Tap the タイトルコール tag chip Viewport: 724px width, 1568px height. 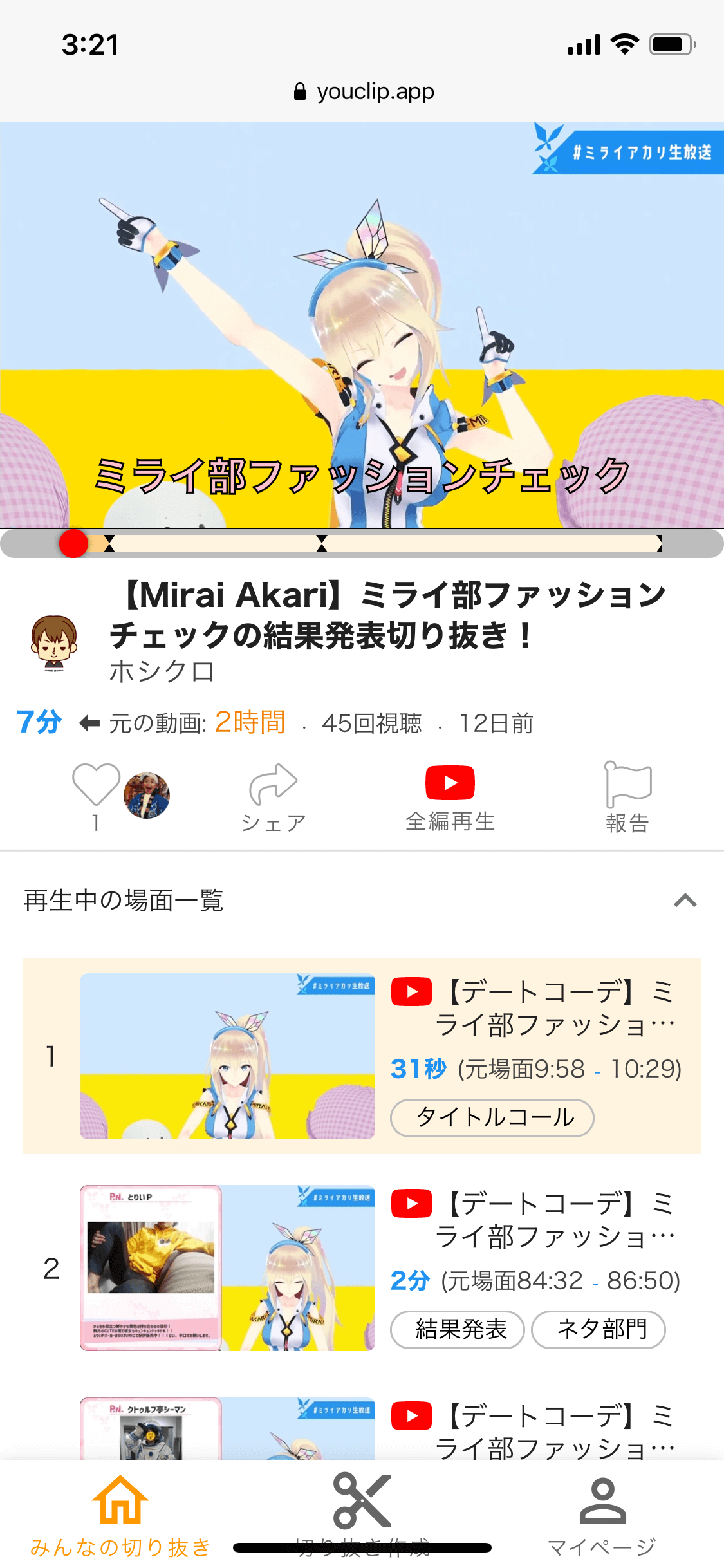(x=492, y=1117)
